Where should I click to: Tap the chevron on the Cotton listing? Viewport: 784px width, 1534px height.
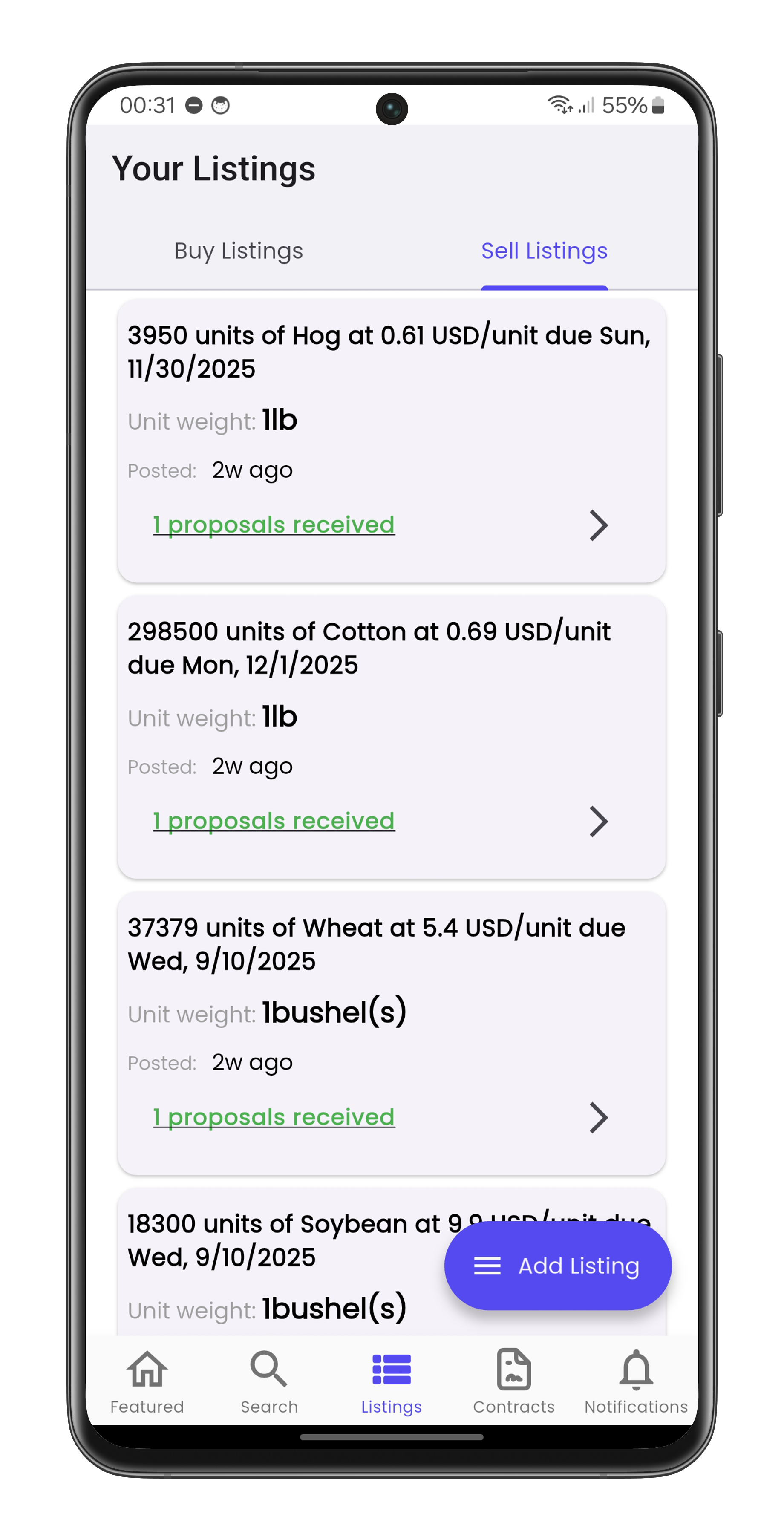click(x=598, y=821)
